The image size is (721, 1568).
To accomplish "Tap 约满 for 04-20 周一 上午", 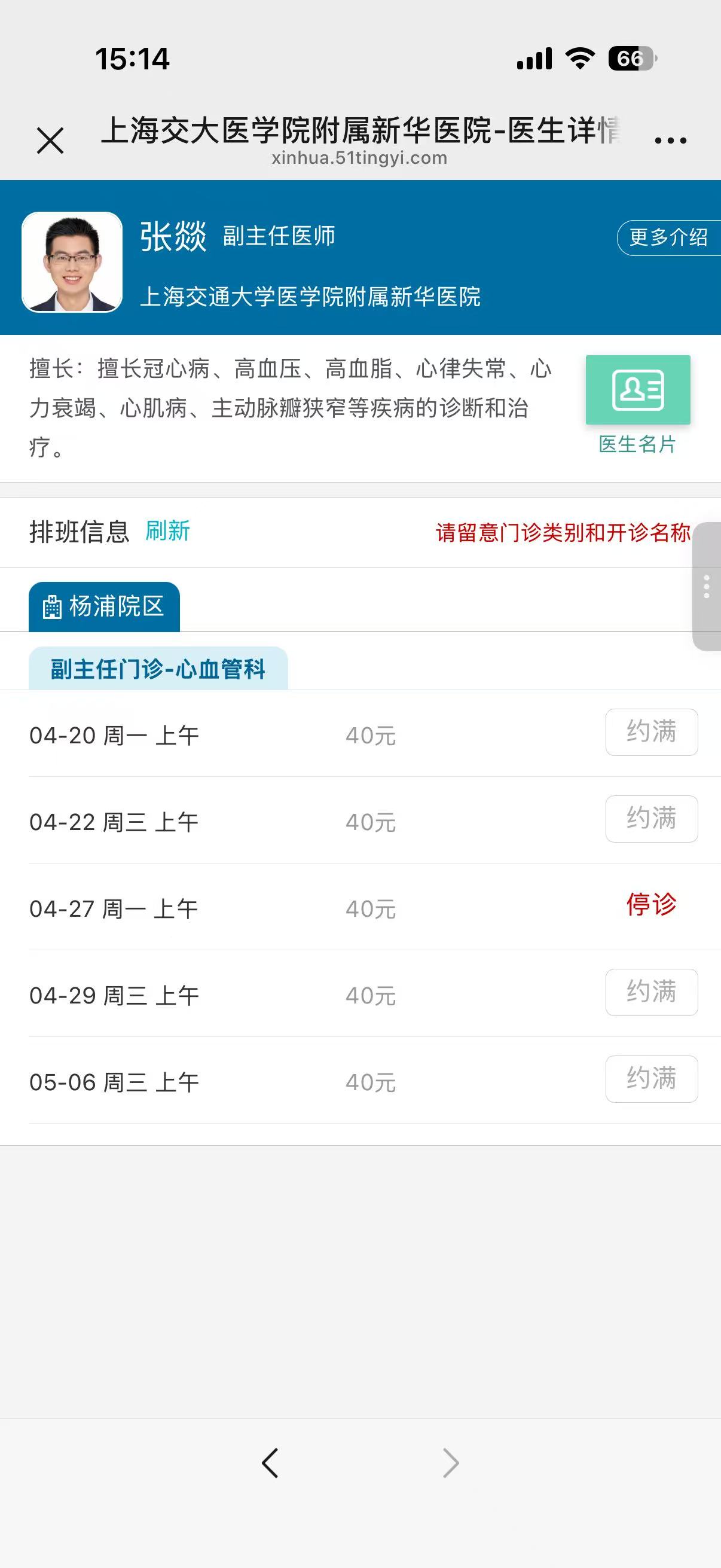I will tap(651, 732).
